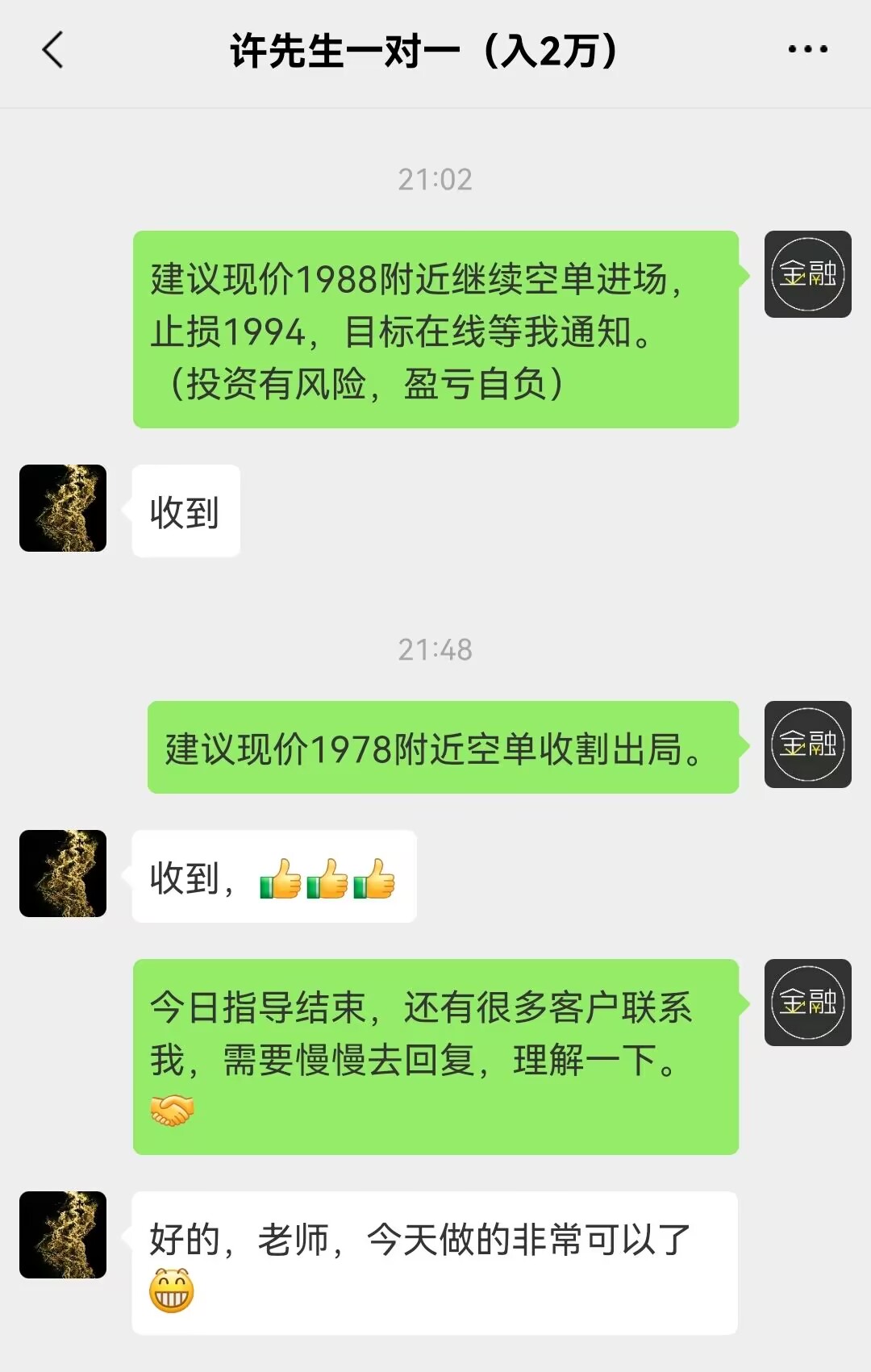Open the gold avatar beside the first 收到
Viewport: 871px width, 1372px height.
coord(63,508)
